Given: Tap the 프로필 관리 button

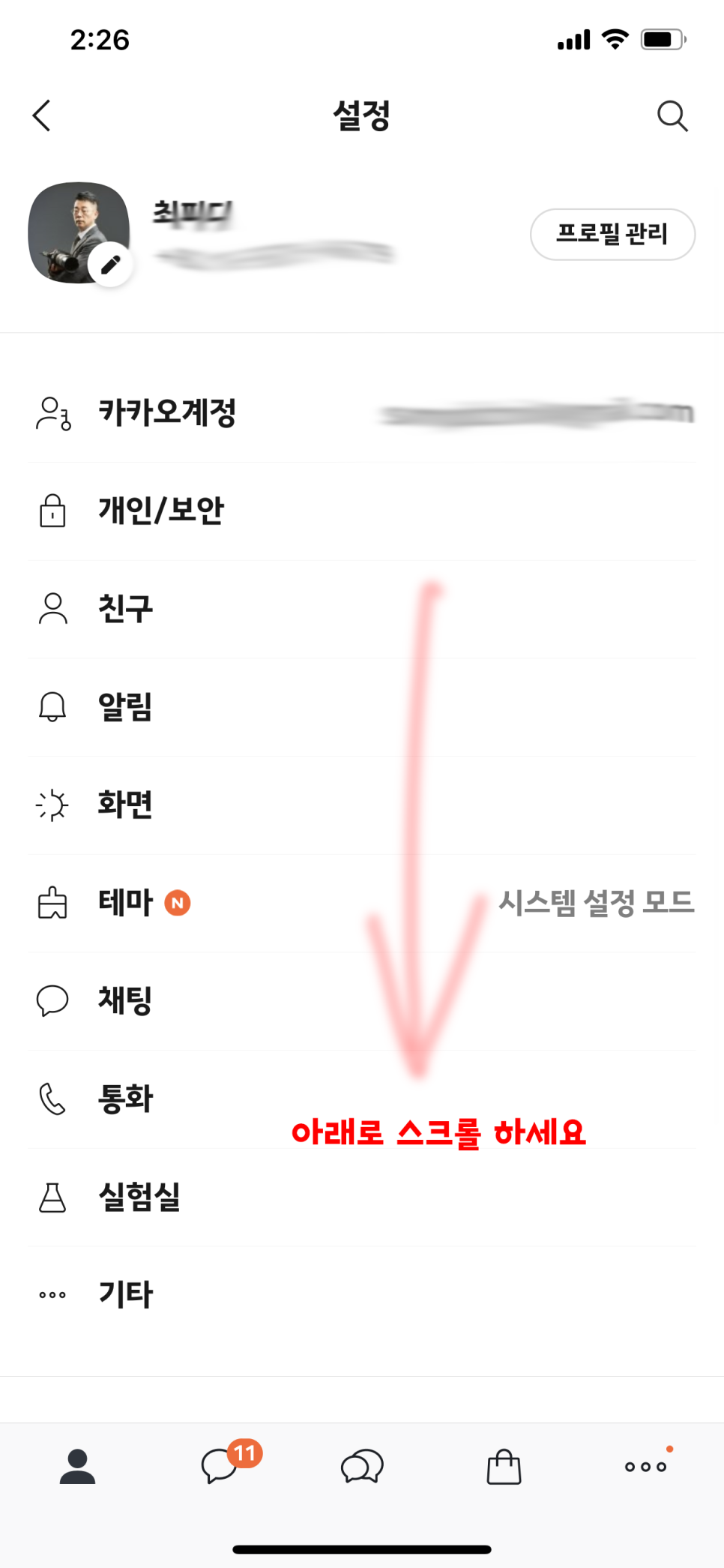Looking at the screenshot, I should tap(612, 234).
